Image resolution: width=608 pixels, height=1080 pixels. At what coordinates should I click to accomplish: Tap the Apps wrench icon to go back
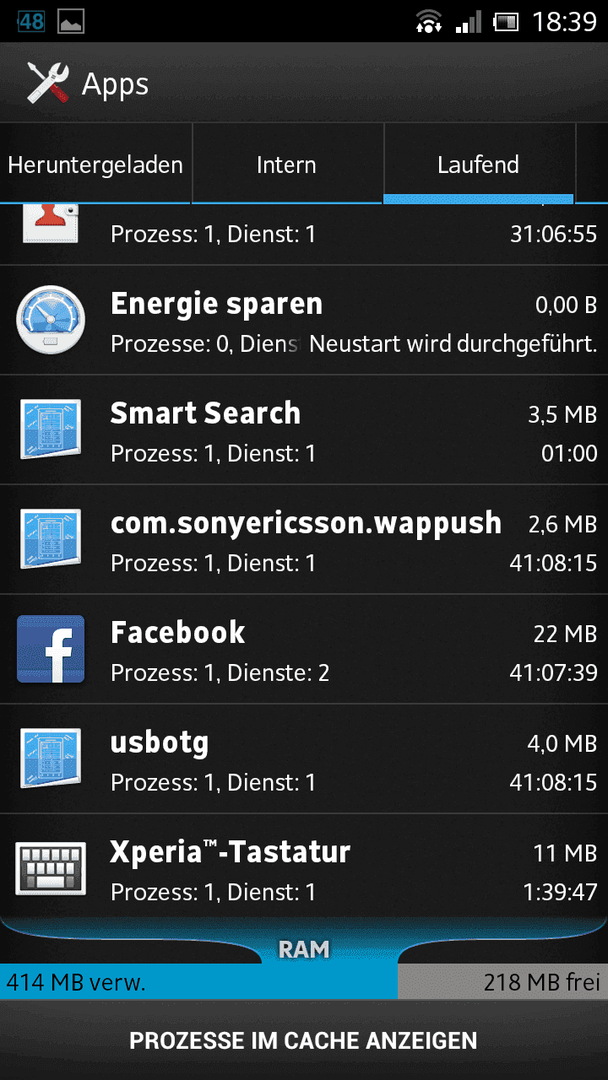48,83
